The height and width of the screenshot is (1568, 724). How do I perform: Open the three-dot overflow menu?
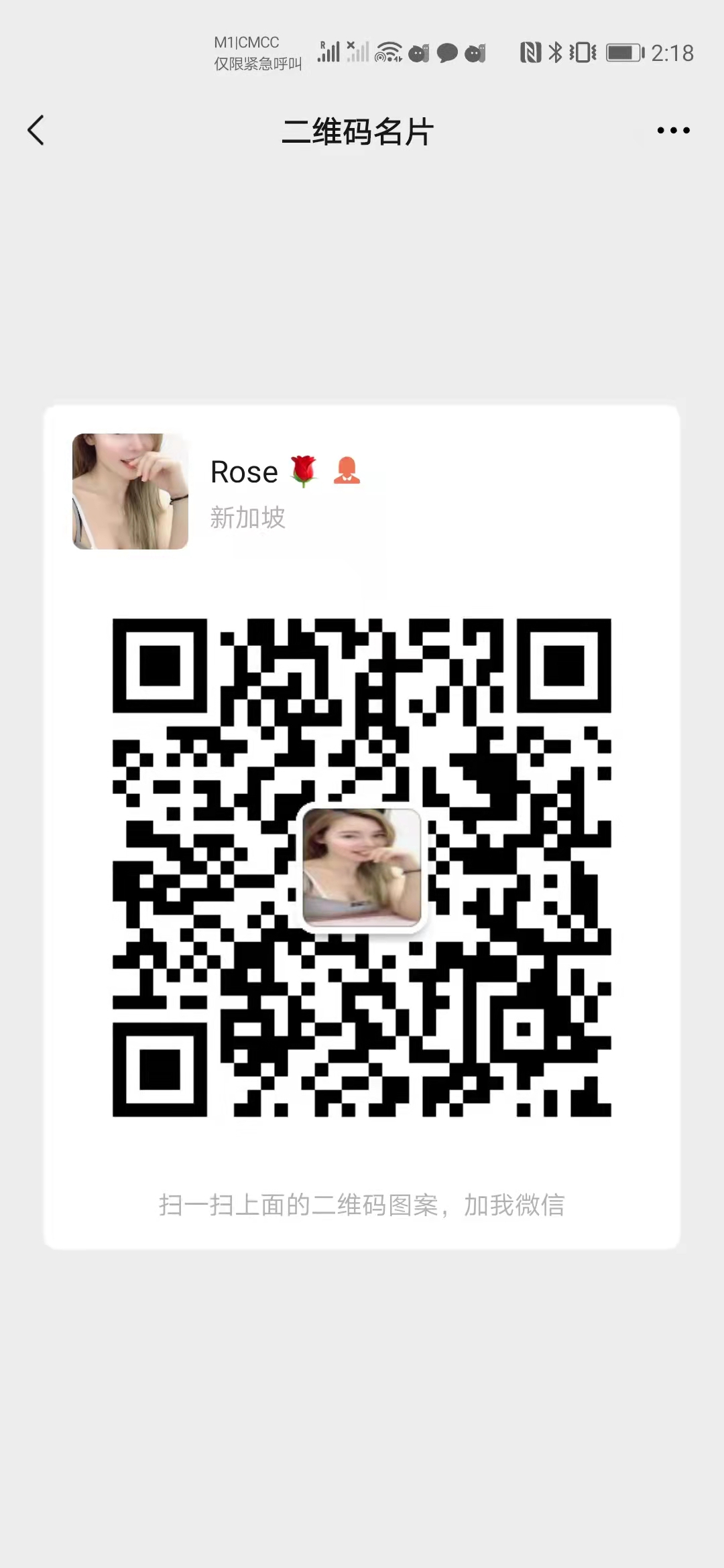[673, 130]
